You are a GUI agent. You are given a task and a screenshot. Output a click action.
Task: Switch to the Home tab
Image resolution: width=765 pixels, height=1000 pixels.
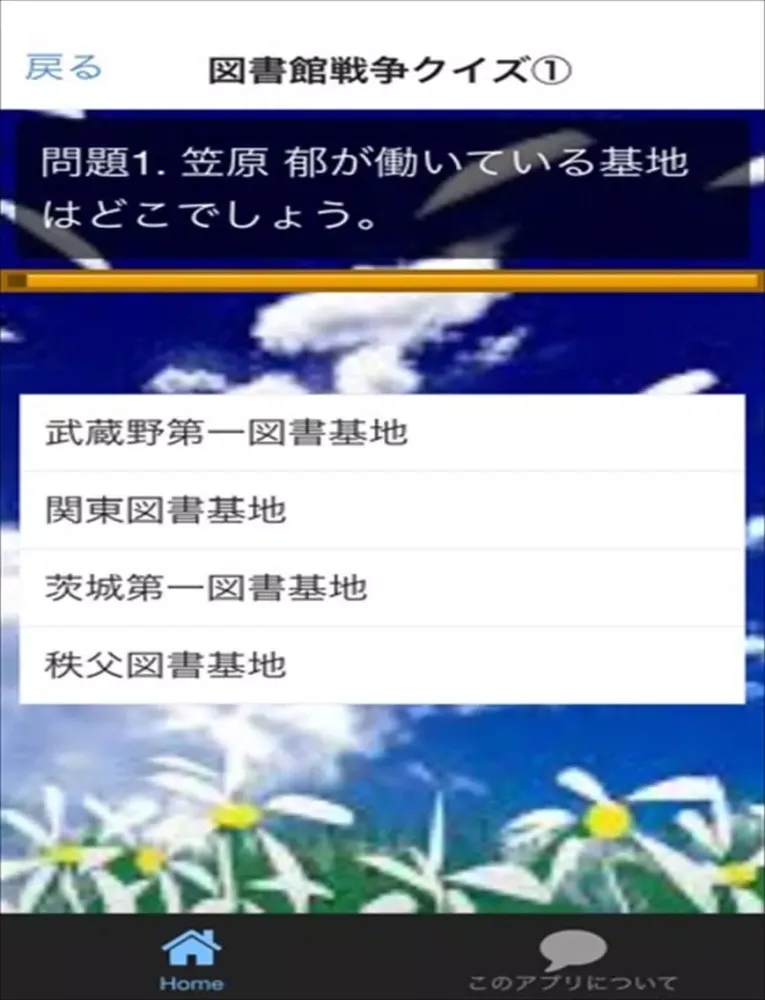pyautogui.click(x=191, y=958)
